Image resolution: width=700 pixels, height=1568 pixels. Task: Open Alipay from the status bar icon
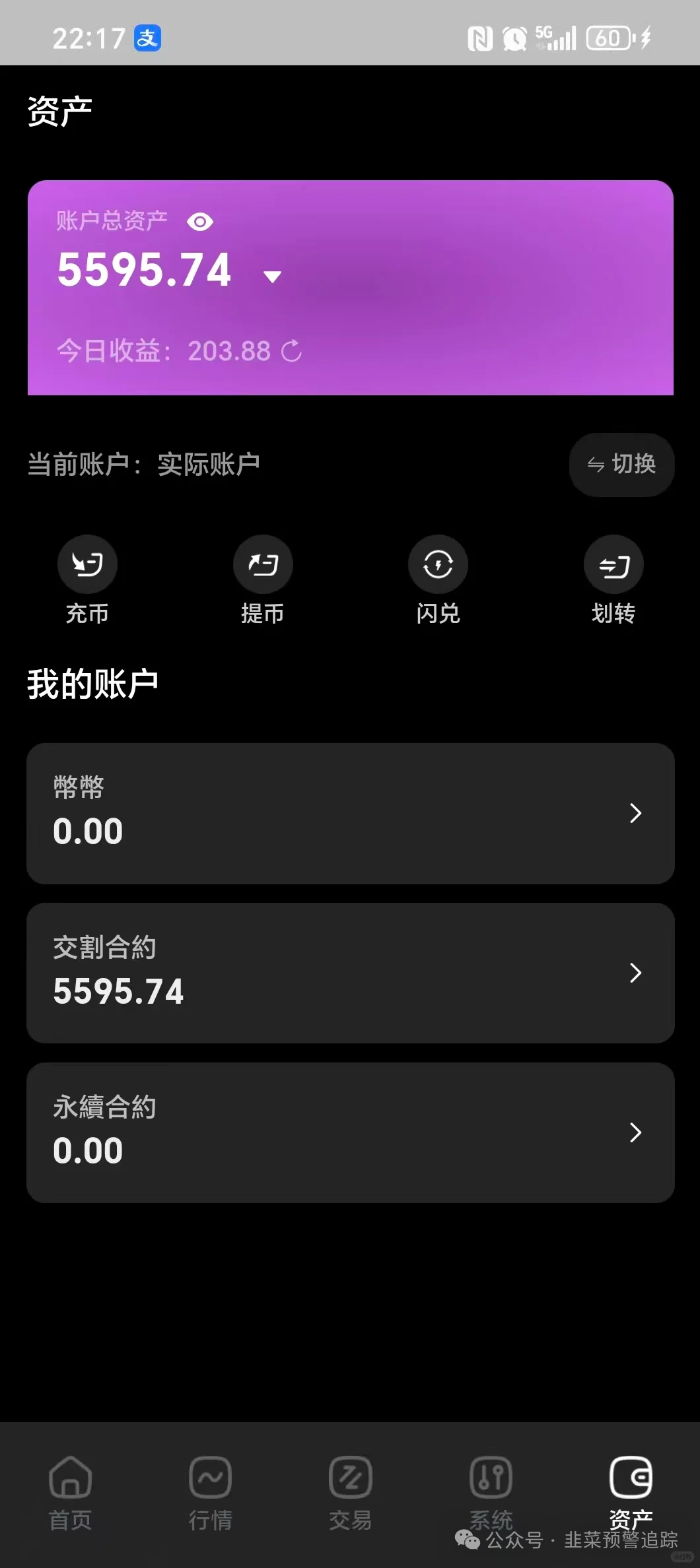[x=148, y=38]
